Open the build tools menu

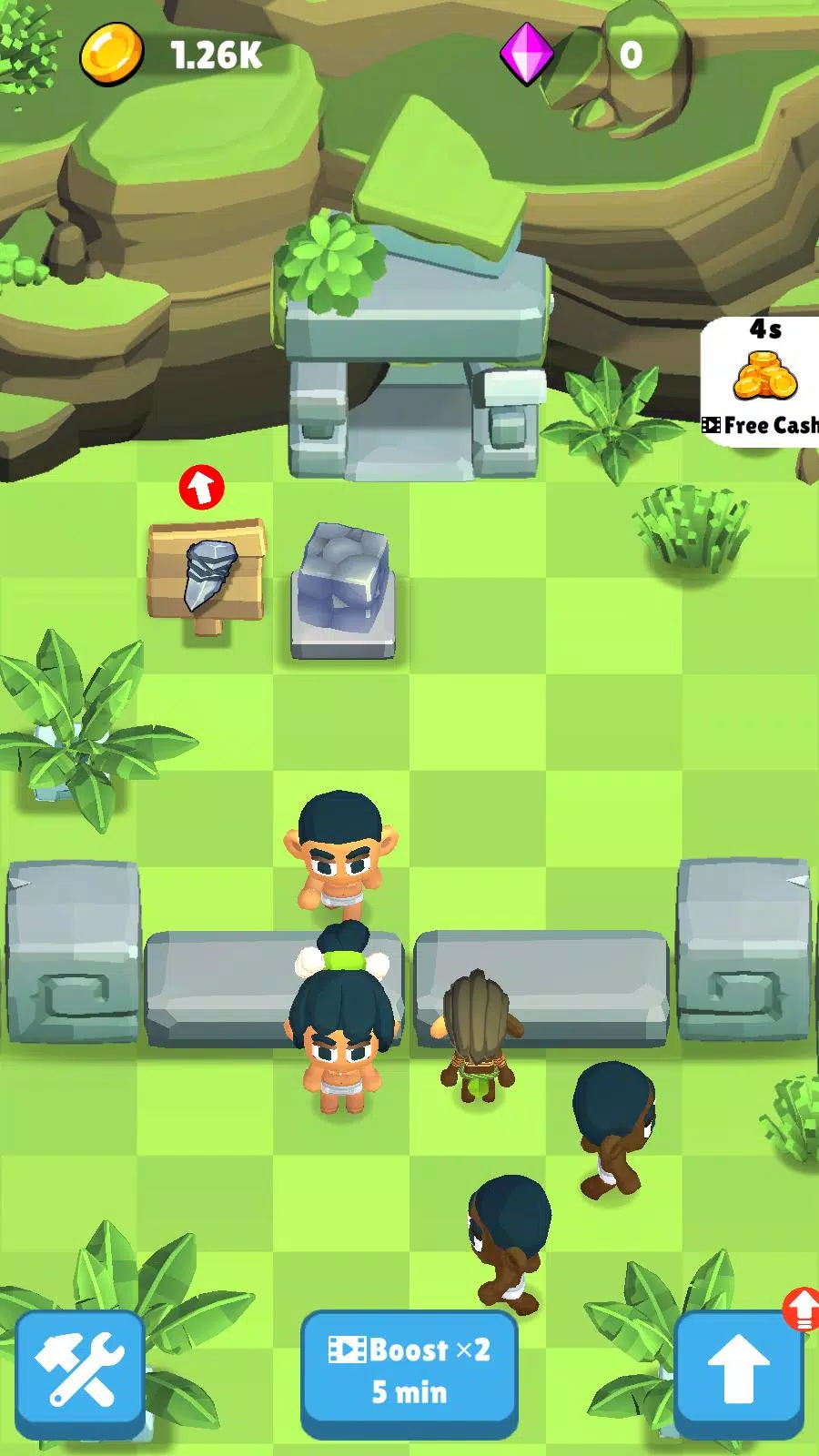point(80,1371)
